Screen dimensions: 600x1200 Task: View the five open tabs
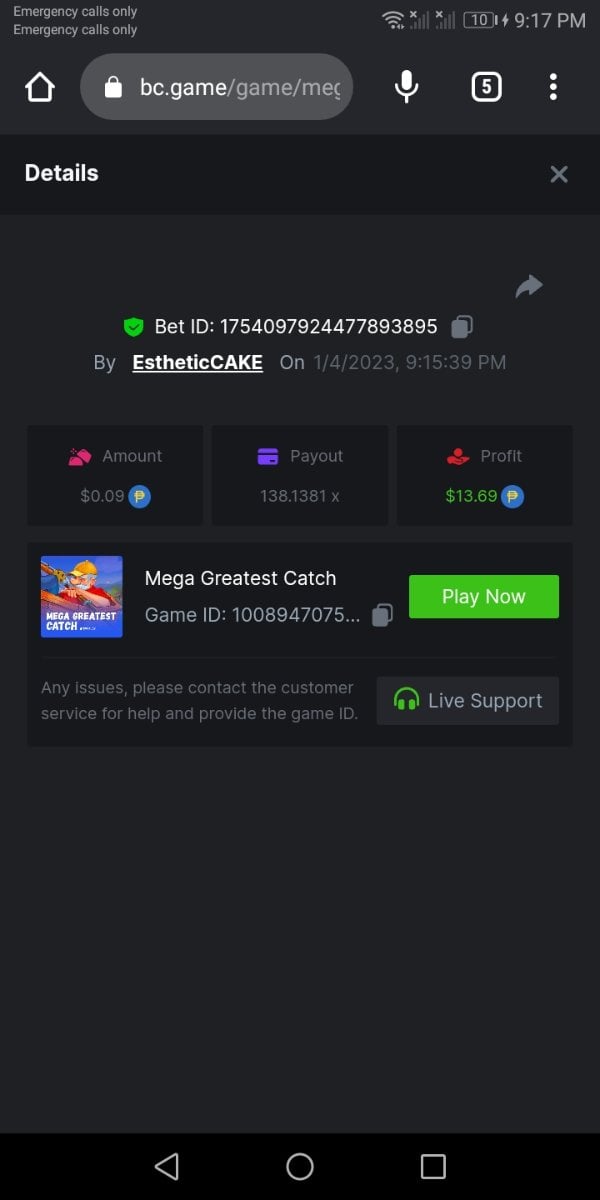tap(485, 87)
